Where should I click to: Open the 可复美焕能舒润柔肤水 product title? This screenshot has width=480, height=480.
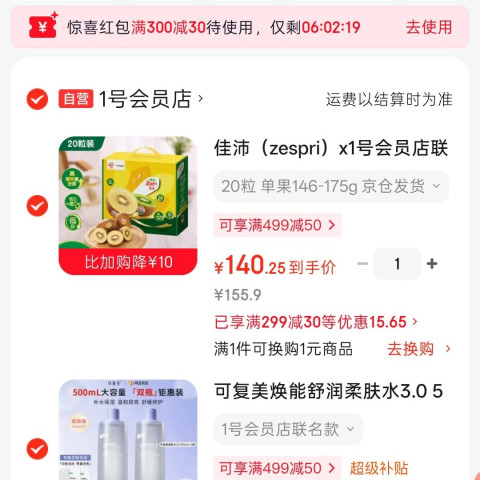329,391
